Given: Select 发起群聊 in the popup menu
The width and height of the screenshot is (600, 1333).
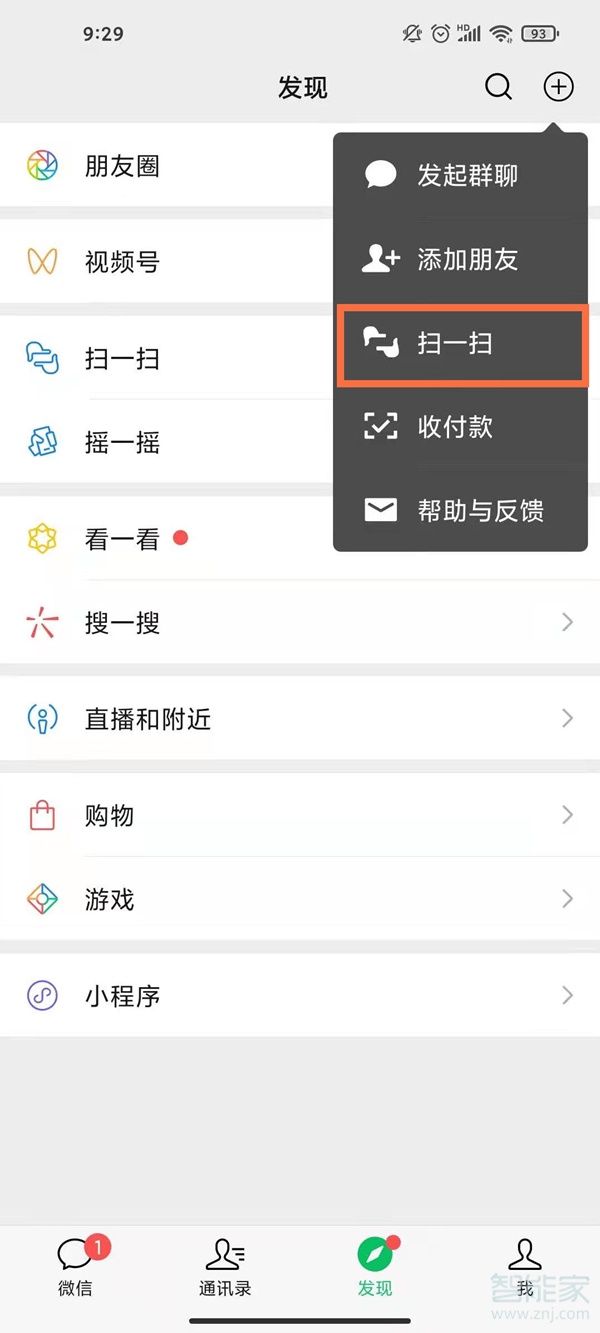Looking at the screenshot, I should (x=460, y=176).
